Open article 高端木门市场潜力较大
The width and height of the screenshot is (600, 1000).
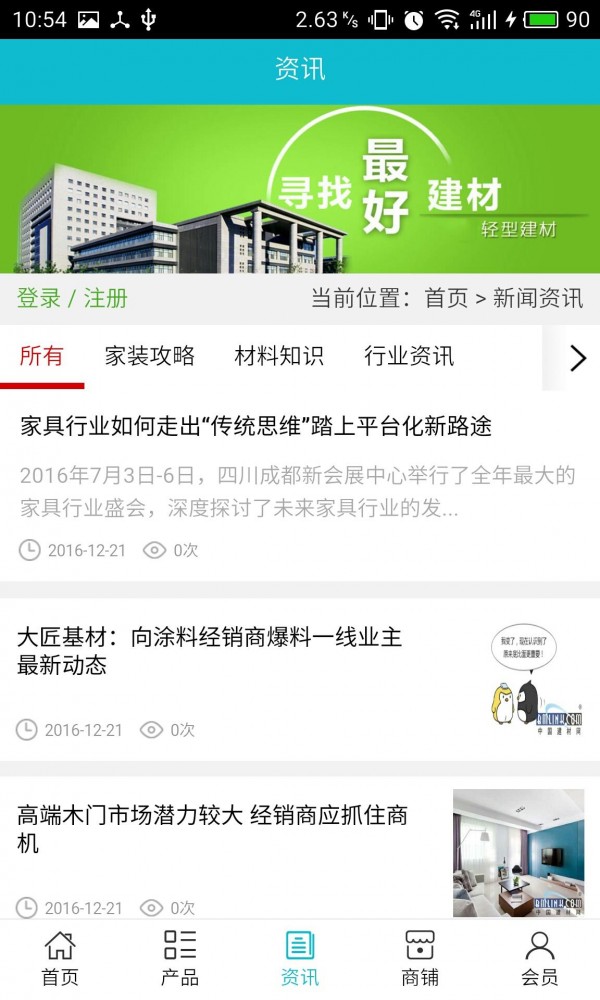[x=212, y=828]
